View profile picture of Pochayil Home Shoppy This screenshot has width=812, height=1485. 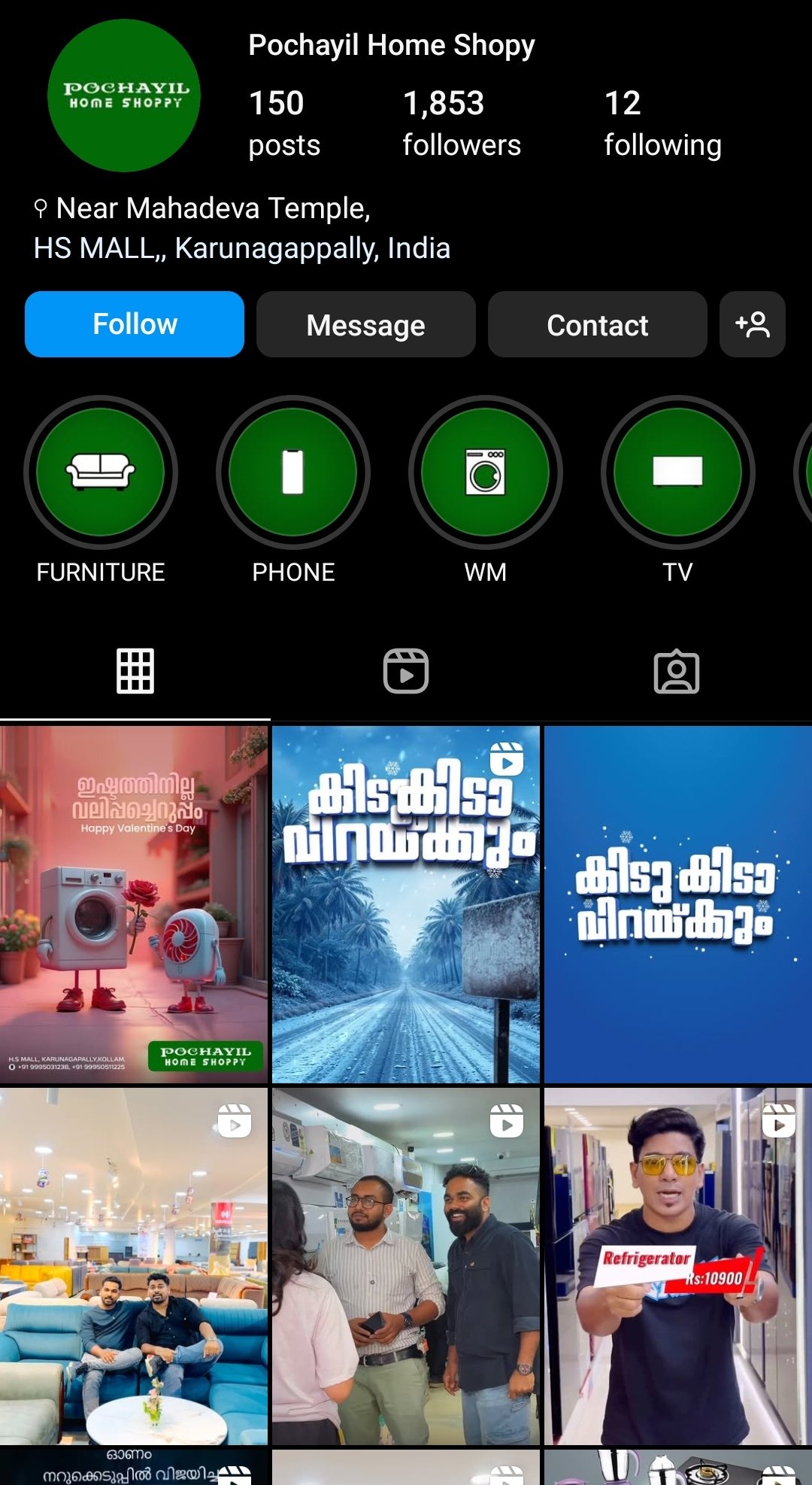pyautogui.click(x=124, y=96)
